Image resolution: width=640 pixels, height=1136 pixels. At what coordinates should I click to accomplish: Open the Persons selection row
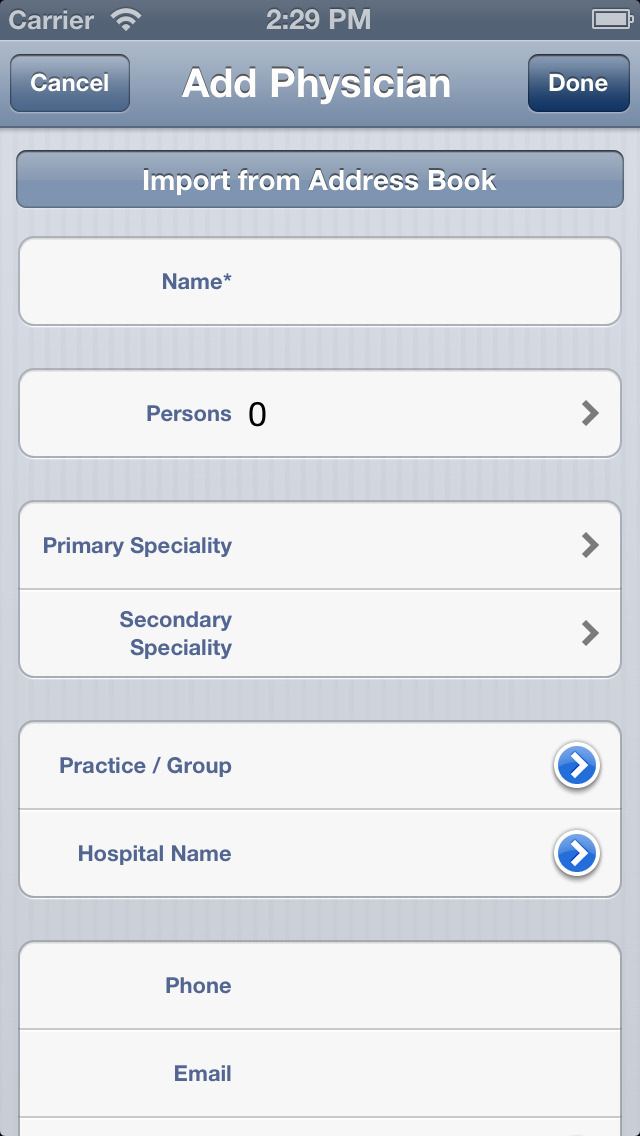click(x=320, y=413)
